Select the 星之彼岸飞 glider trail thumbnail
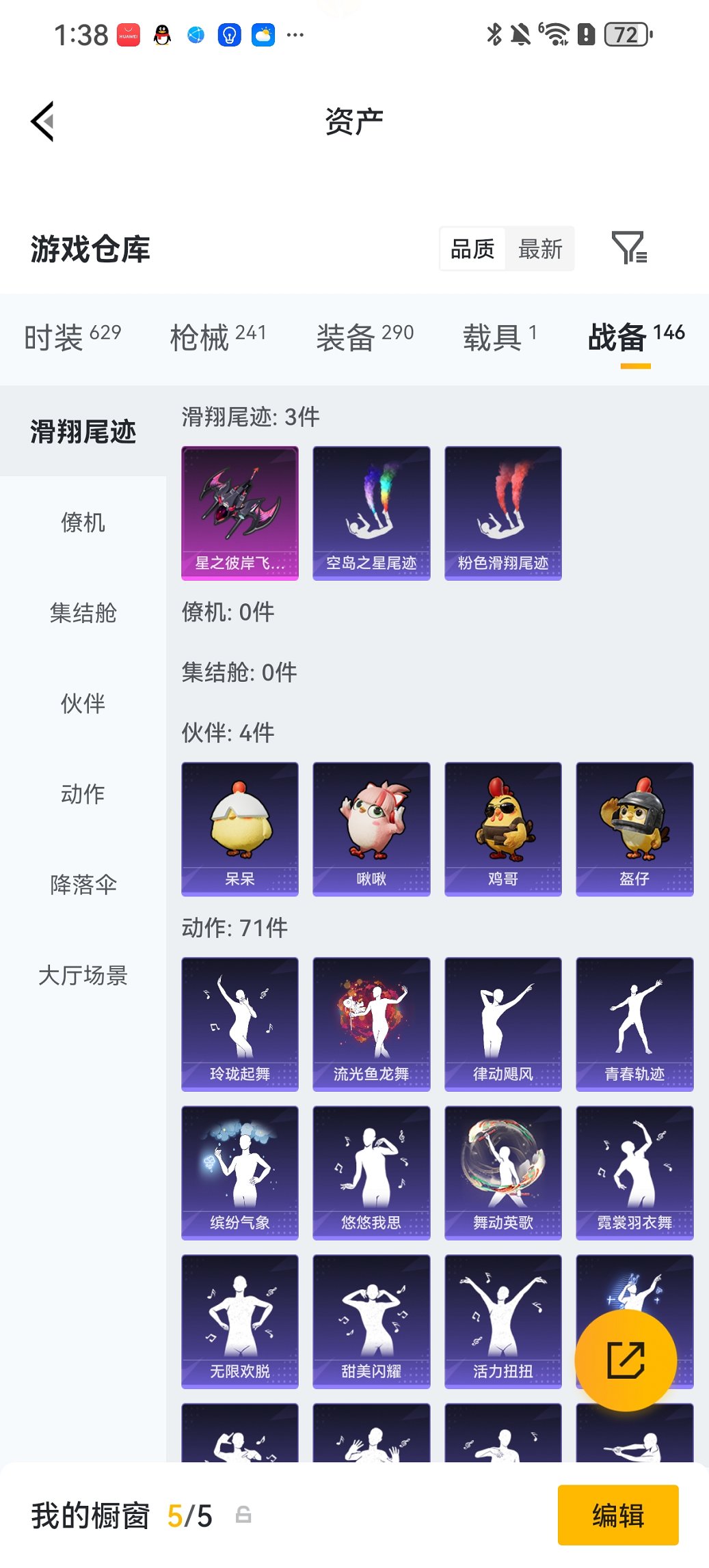Image resolution: width=709 pixels, height=1568 pixels. click(239, 512)
